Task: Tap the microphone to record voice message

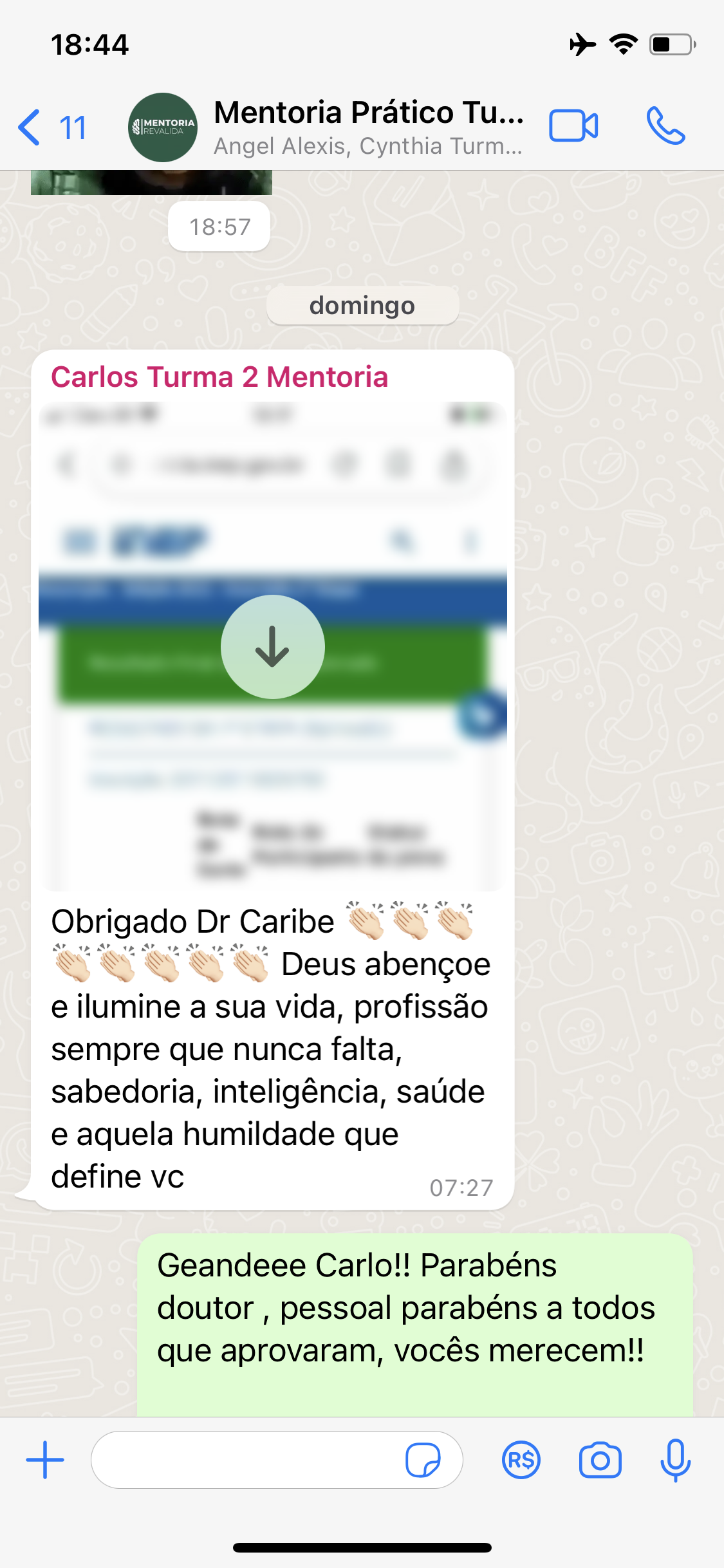Action: [x=675, y=1460]
